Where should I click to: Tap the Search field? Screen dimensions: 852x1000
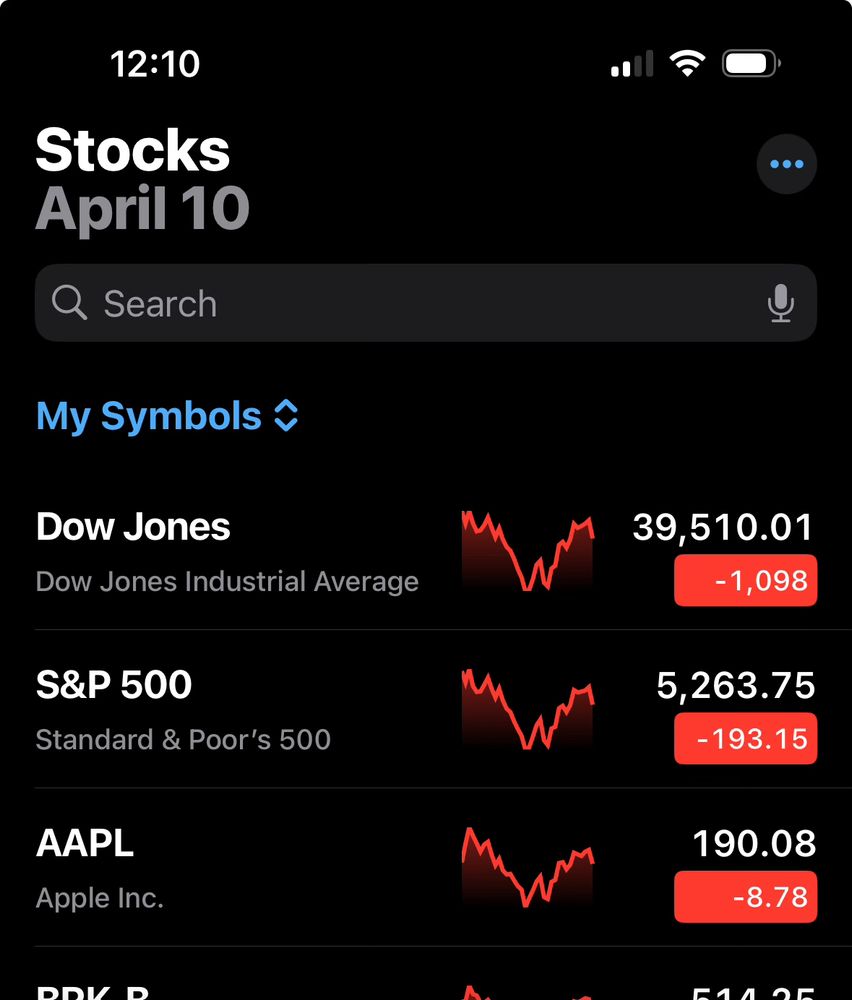coord(400,303)
